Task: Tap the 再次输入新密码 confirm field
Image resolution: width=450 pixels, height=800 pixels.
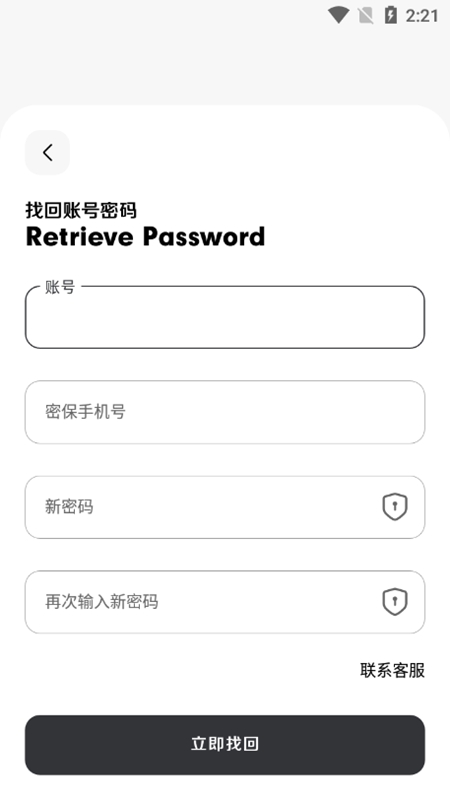Action: (225, 602)
